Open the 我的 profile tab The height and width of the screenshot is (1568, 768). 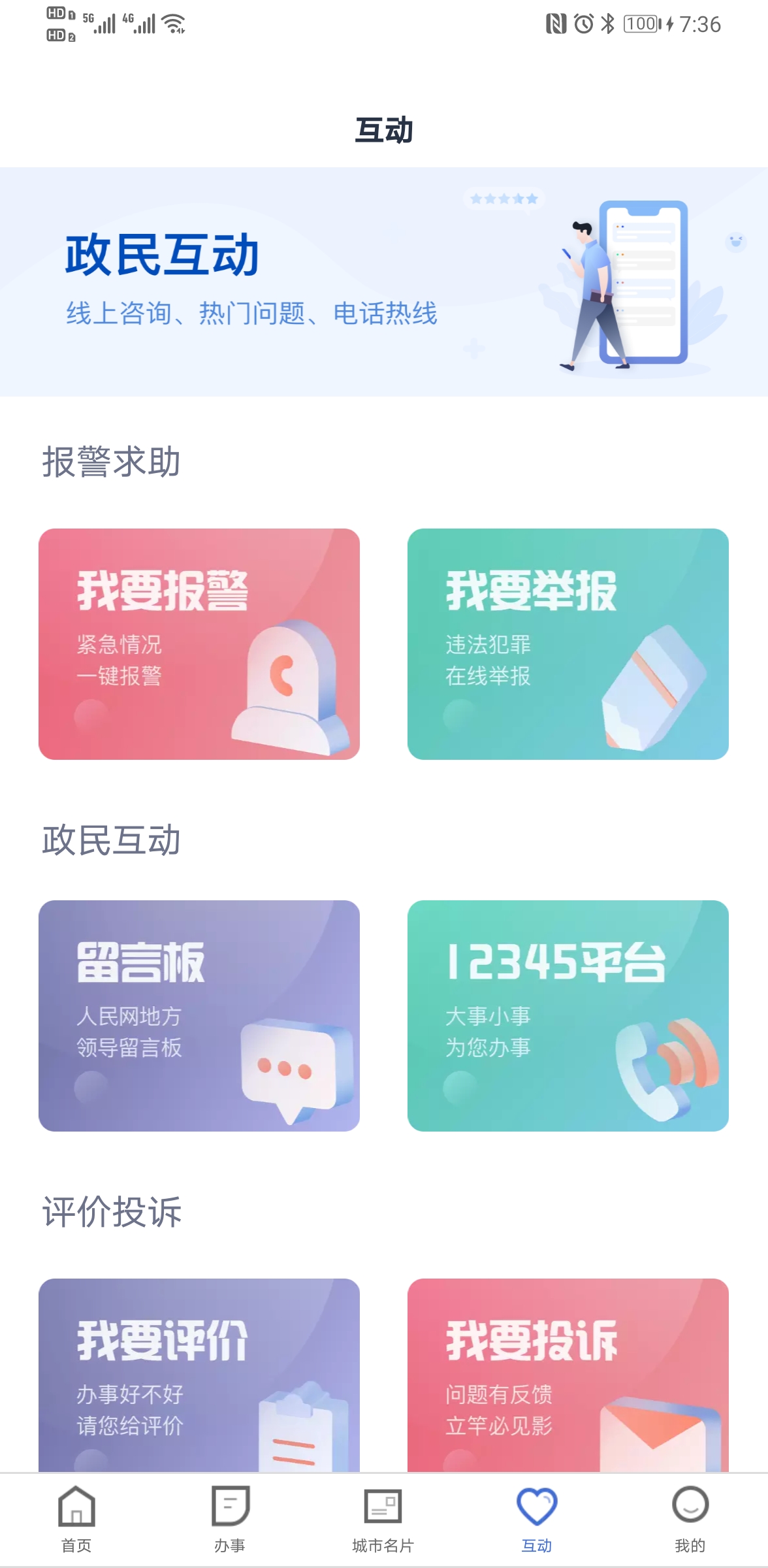tap(690, 1520)
